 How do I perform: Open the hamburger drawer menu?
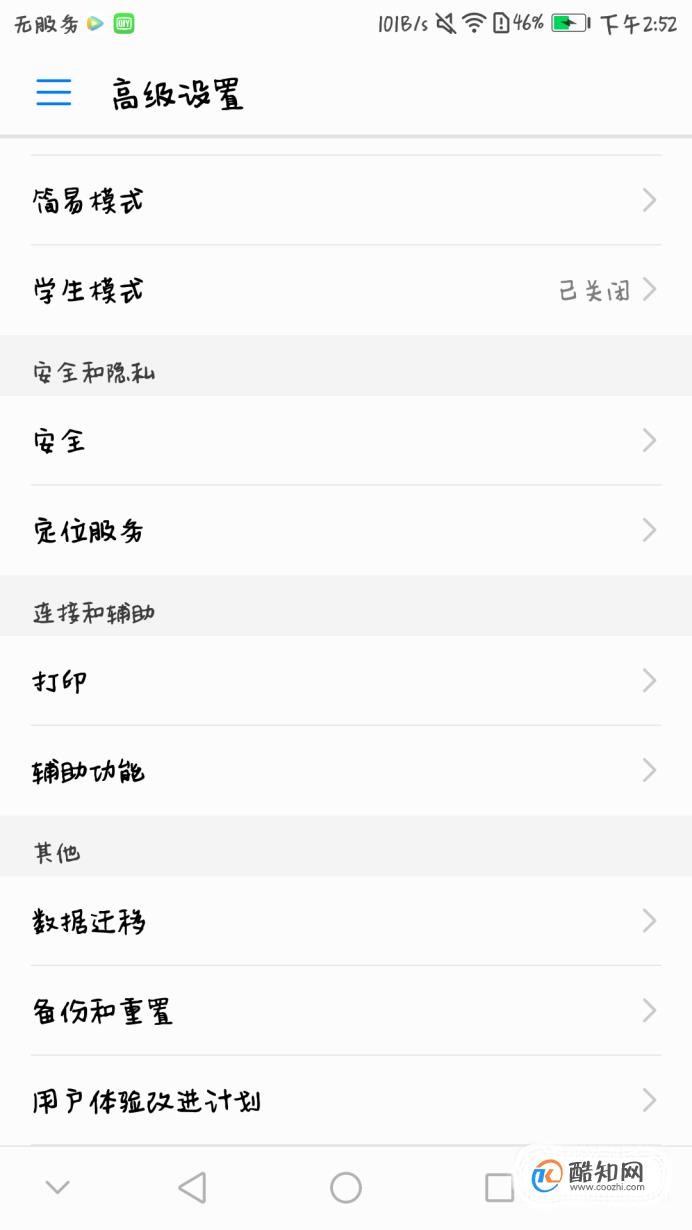(54, 93)
